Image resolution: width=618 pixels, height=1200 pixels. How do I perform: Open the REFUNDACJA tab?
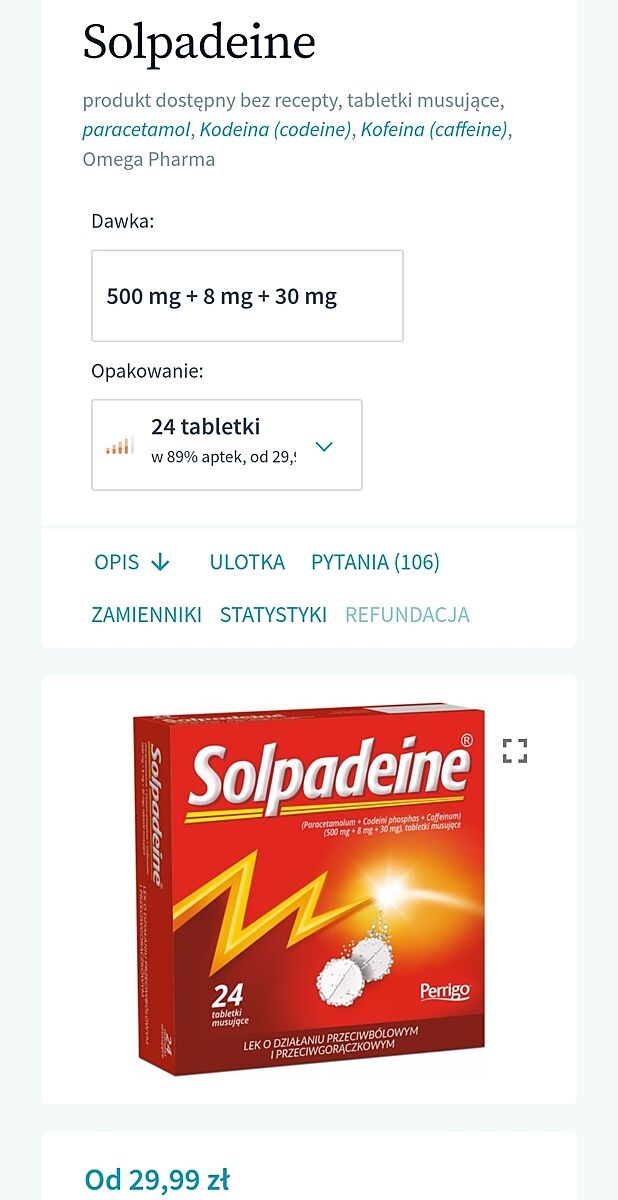pos(407,614)
